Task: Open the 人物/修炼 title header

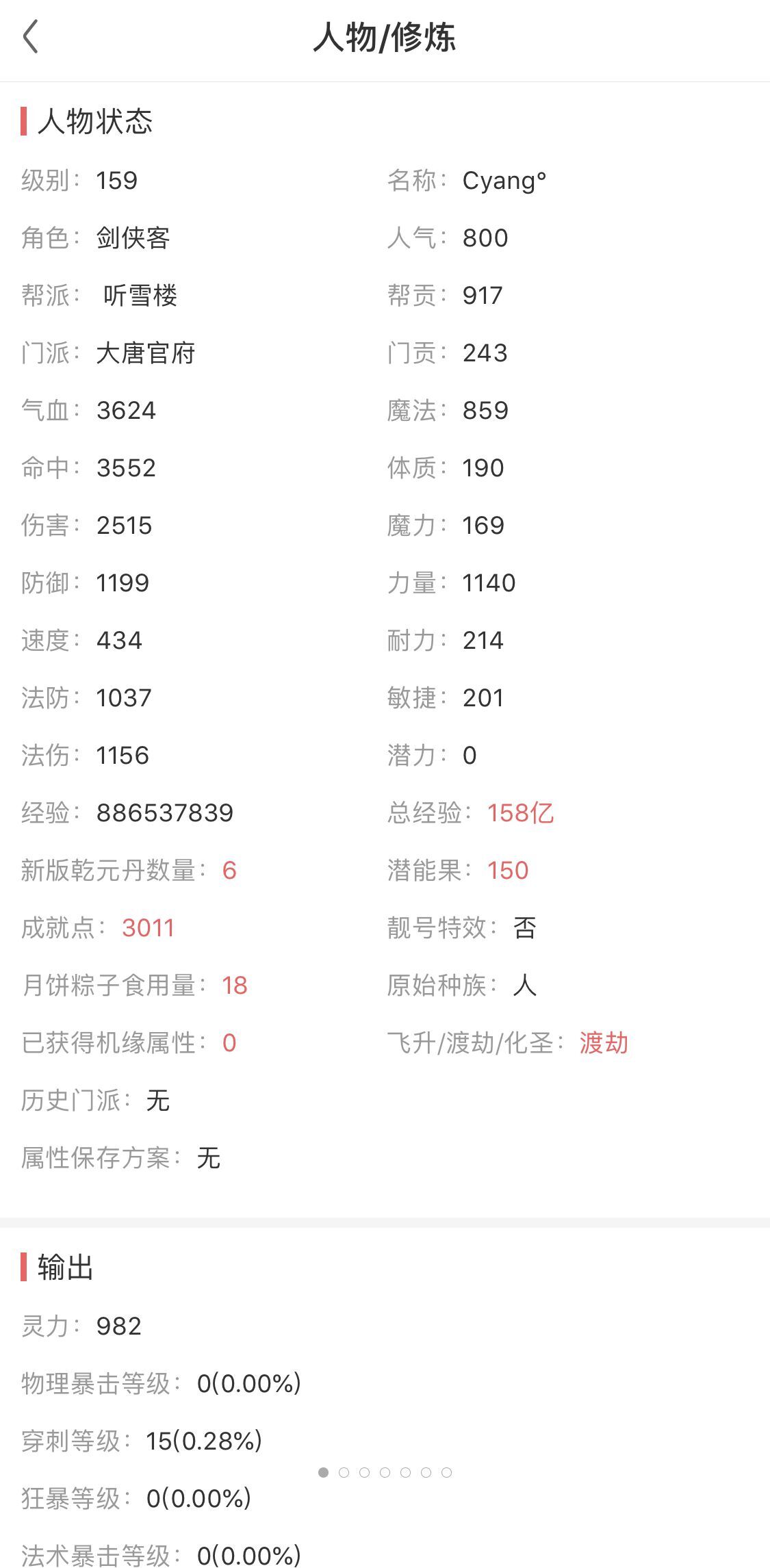Action: 385,39
